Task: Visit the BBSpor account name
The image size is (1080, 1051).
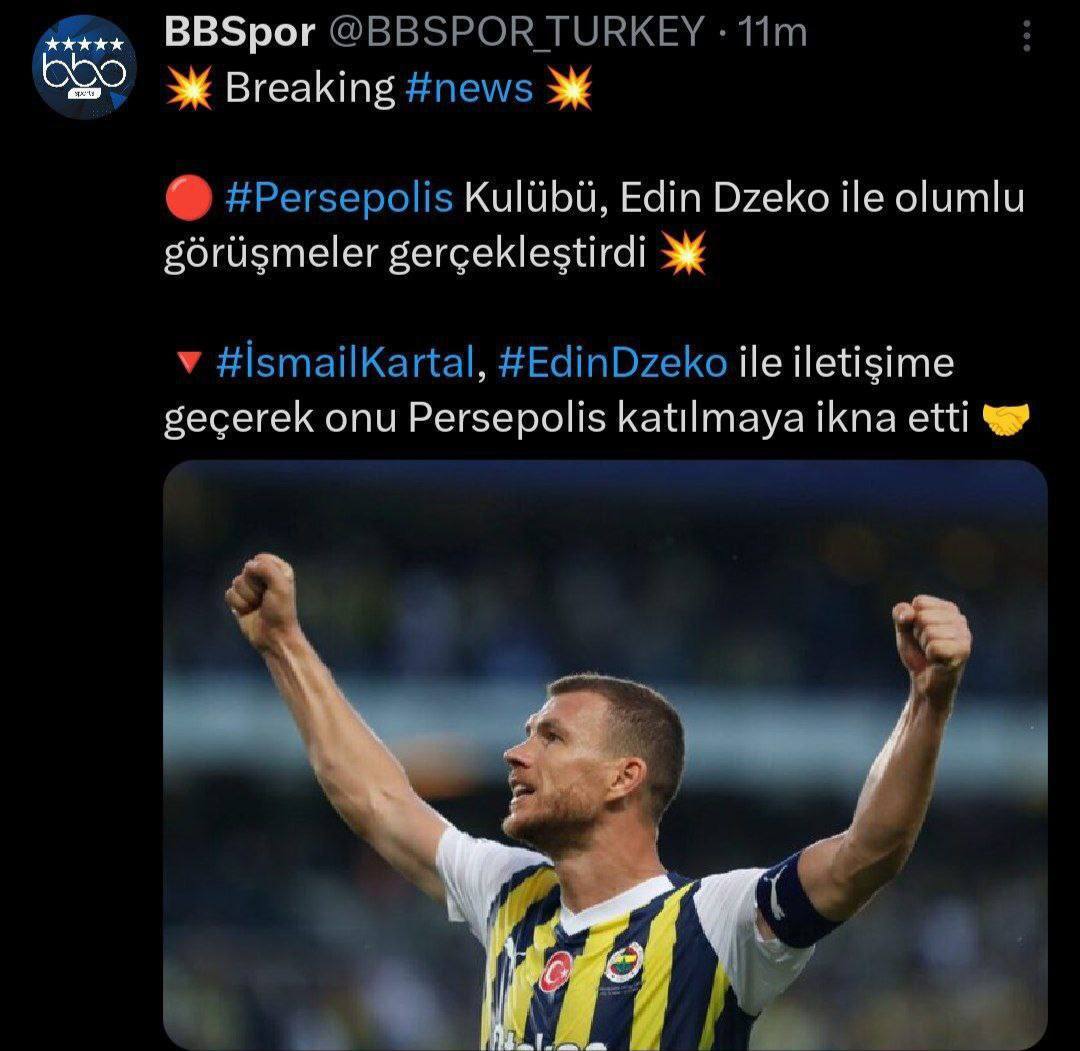Action: click(x=239, y=33)
